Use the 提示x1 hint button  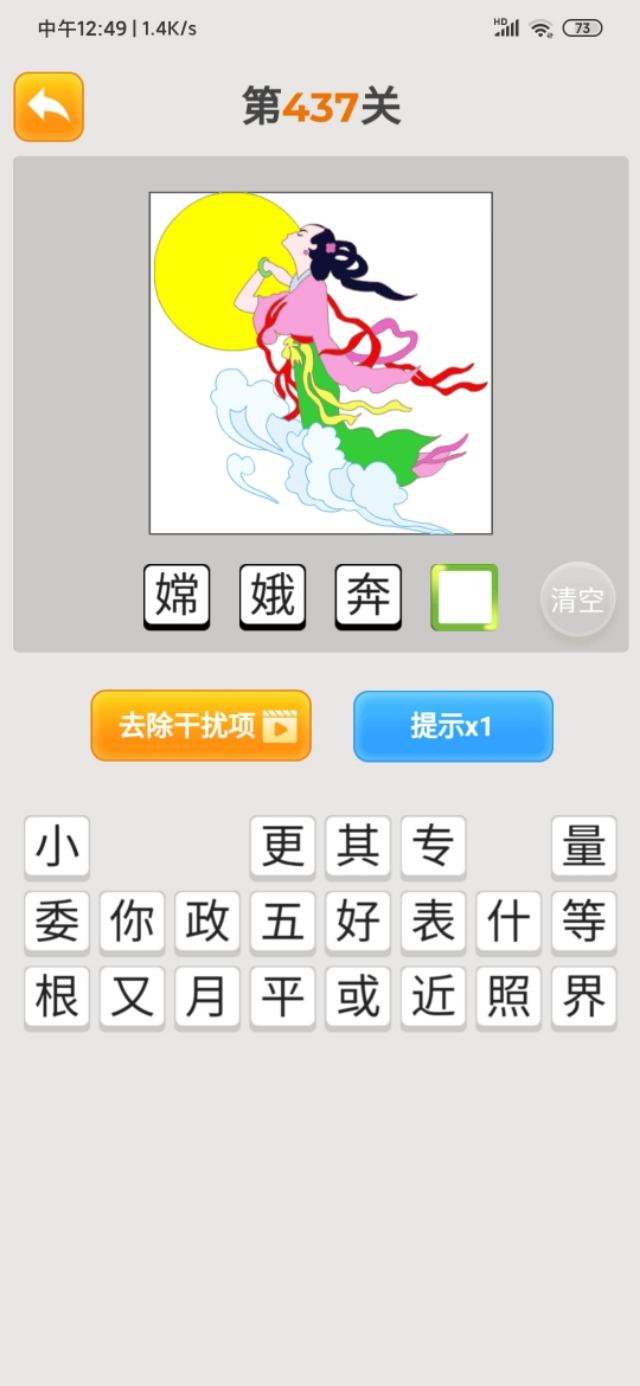[x=453, y=726]
